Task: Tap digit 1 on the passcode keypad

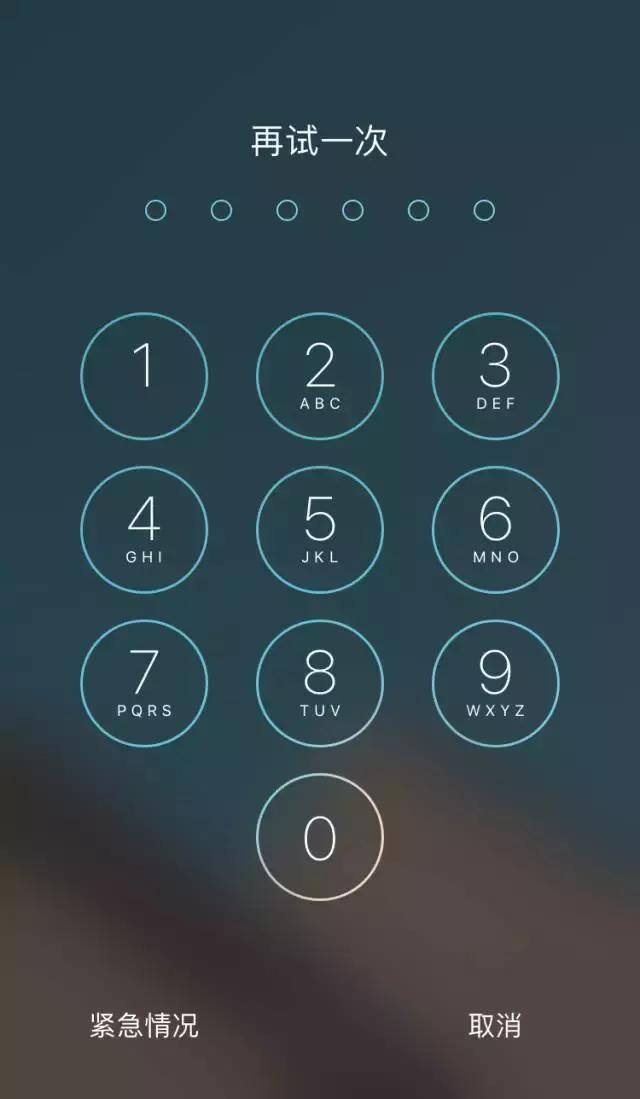Action: [144, 376]
